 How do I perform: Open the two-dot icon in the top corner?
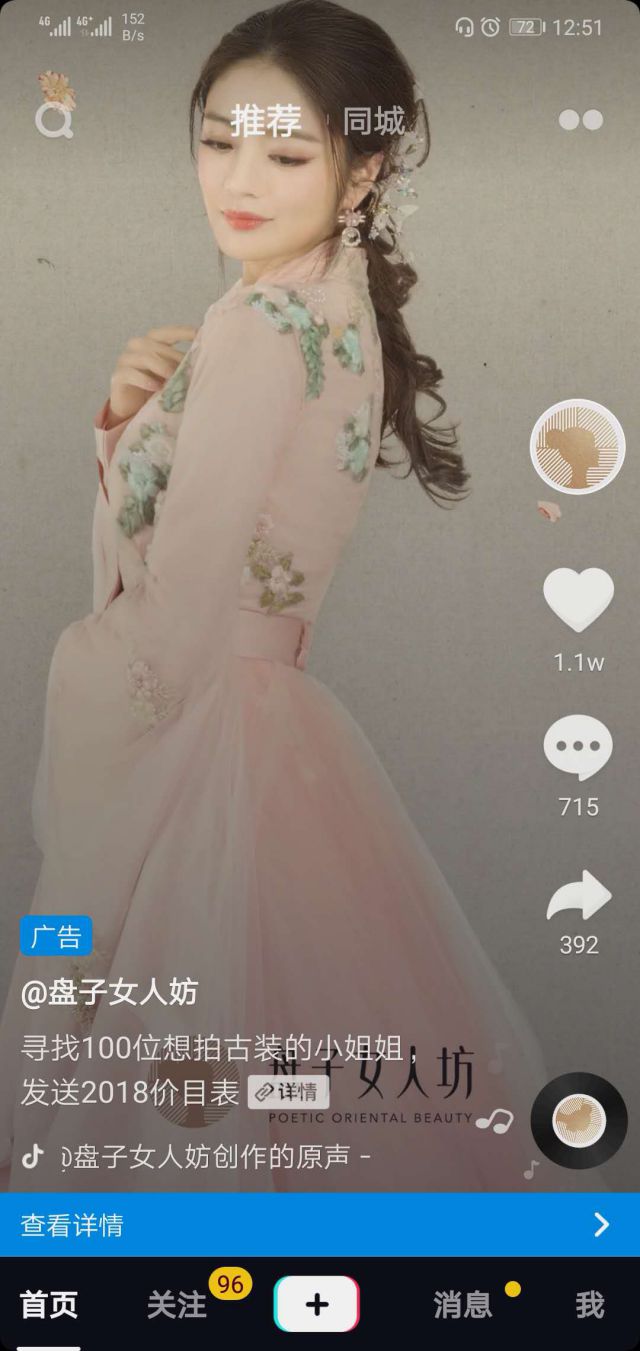(x=581, y=121)
